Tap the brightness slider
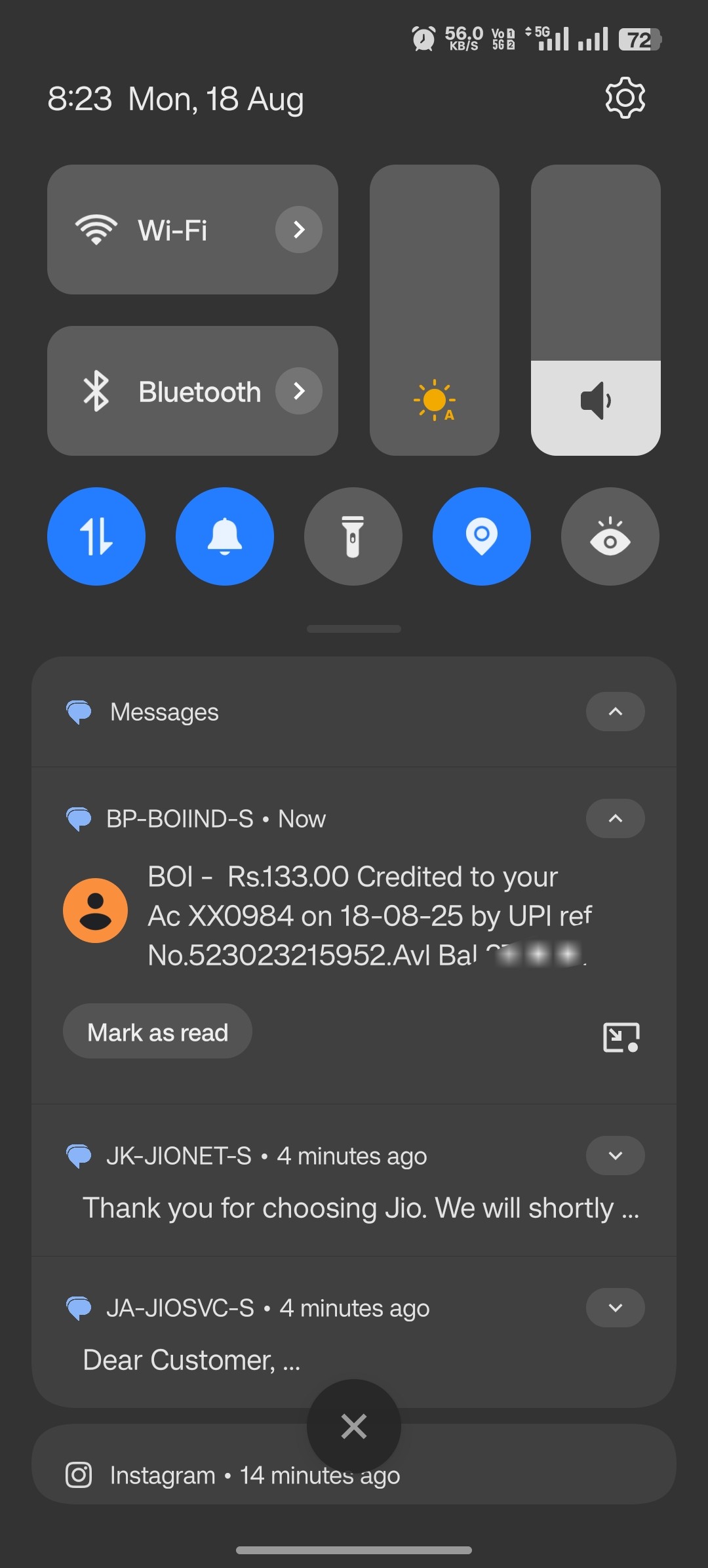This screenshot has height=1568, width=708. tap(434, 310)
